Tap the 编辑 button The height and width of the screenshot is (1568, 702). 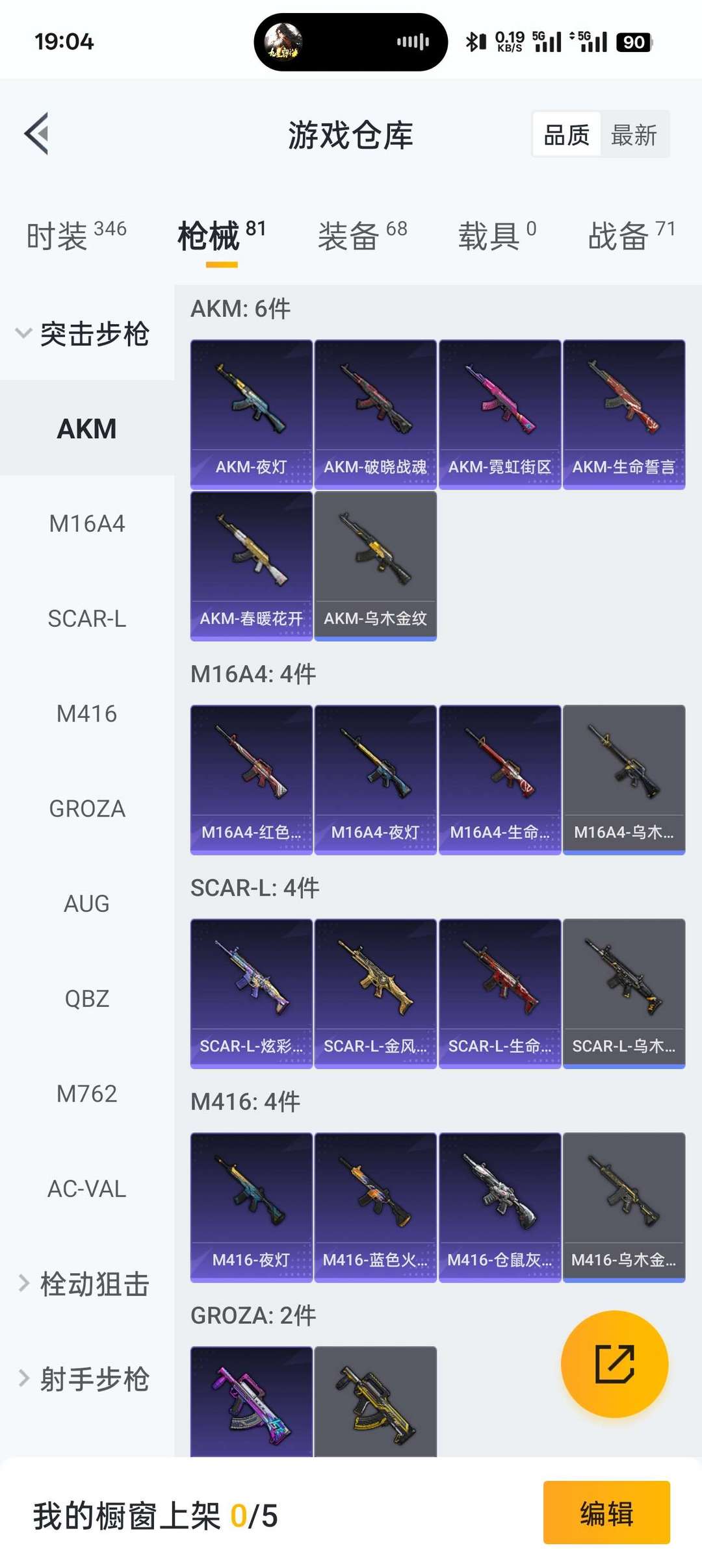(606, 1512)
